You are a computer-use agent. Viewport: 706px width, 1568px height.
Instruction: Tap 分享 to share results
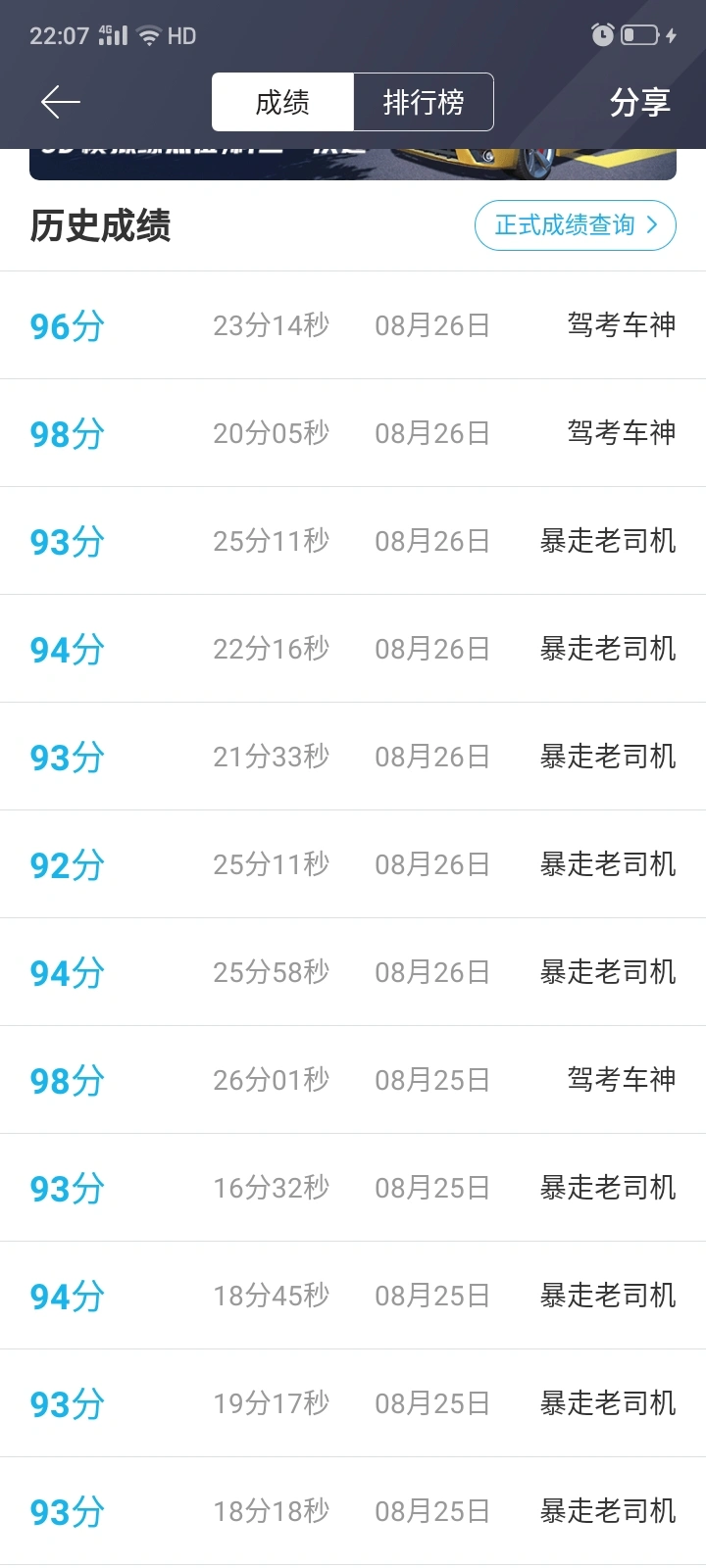(639, 102)
